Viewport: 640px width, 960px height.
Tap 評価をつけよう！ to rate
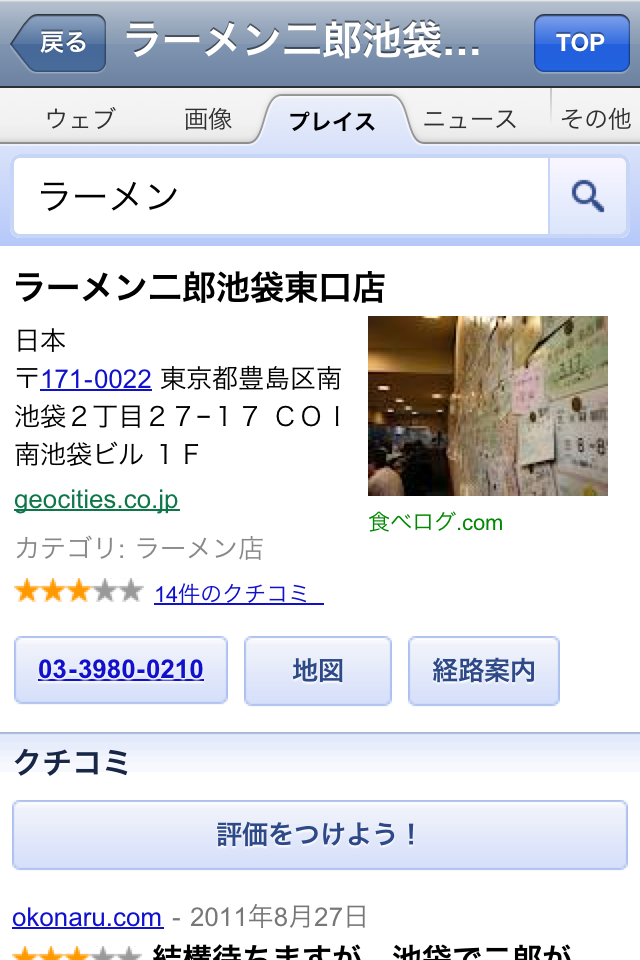(319, 834)
